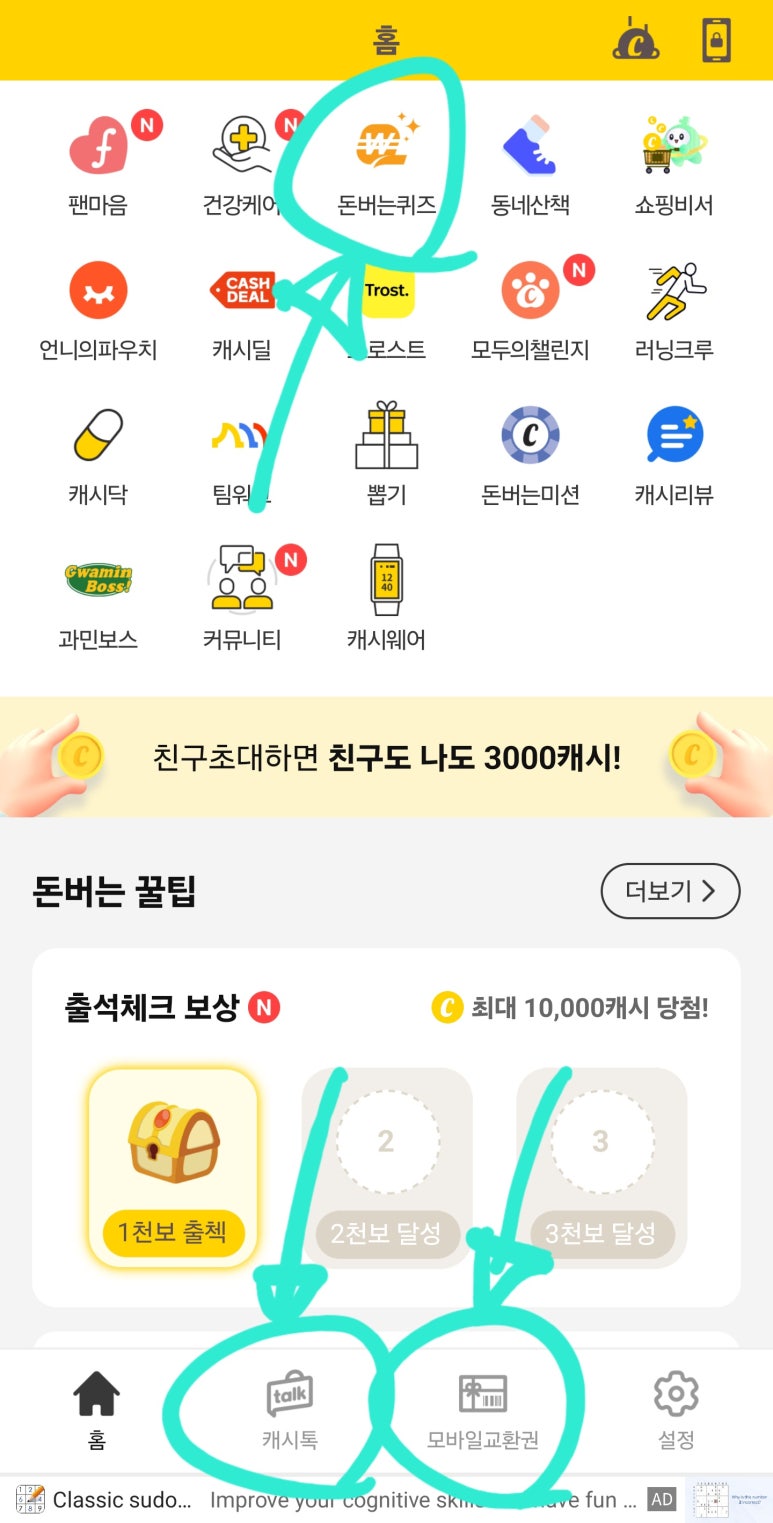Open the 동네산책 shortcut
The height and width of the screenshot is (1523, 773).
tap(530, 165)
